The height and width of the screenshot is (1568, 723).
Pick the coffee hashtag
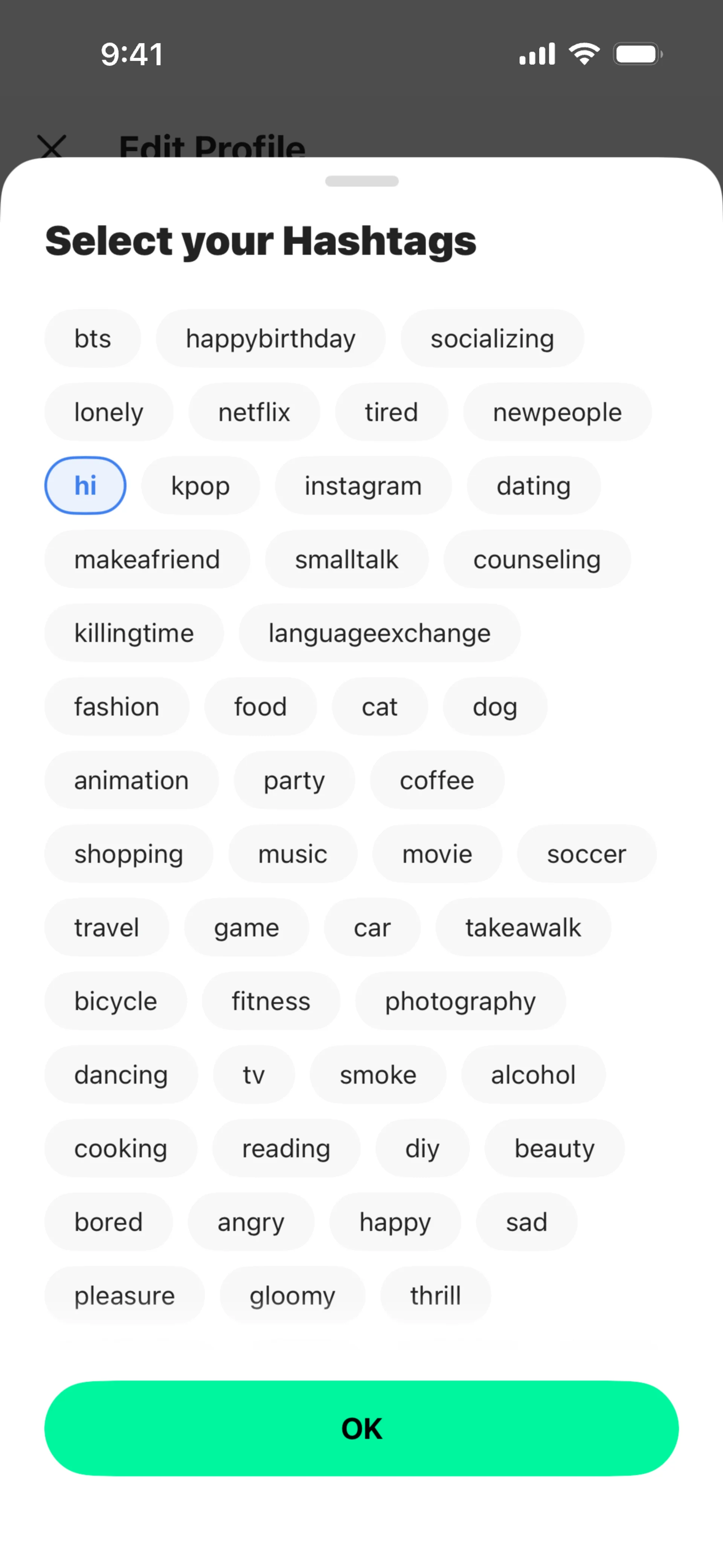pos(436,780)
